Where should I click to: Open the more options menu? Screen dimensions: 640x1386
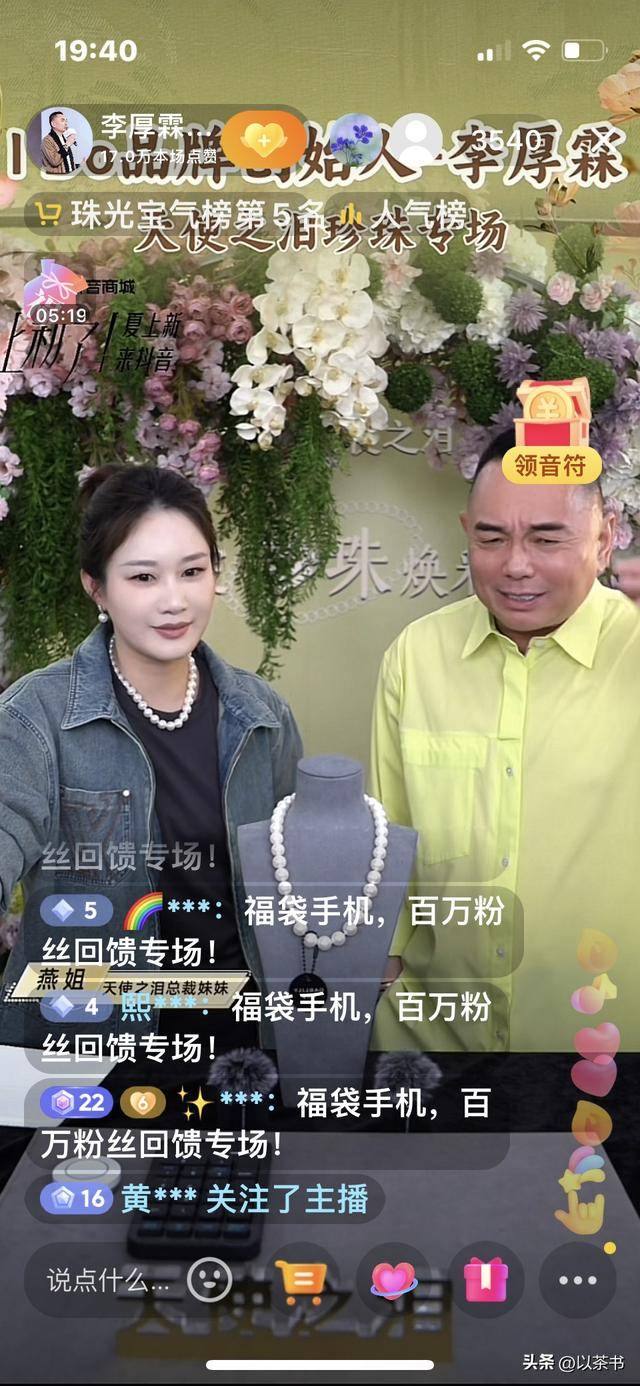point(577,1280)
